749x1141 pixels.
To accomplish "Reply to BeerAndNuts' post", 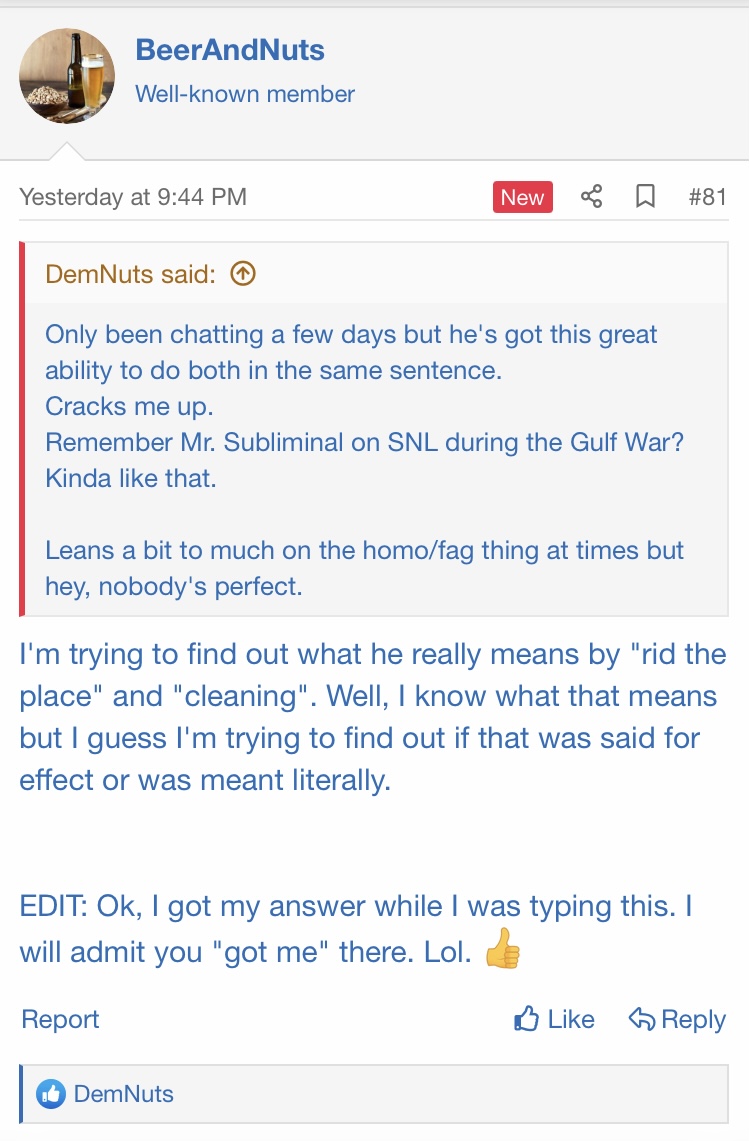I will pyautogui.click(x=677, y=1019).
